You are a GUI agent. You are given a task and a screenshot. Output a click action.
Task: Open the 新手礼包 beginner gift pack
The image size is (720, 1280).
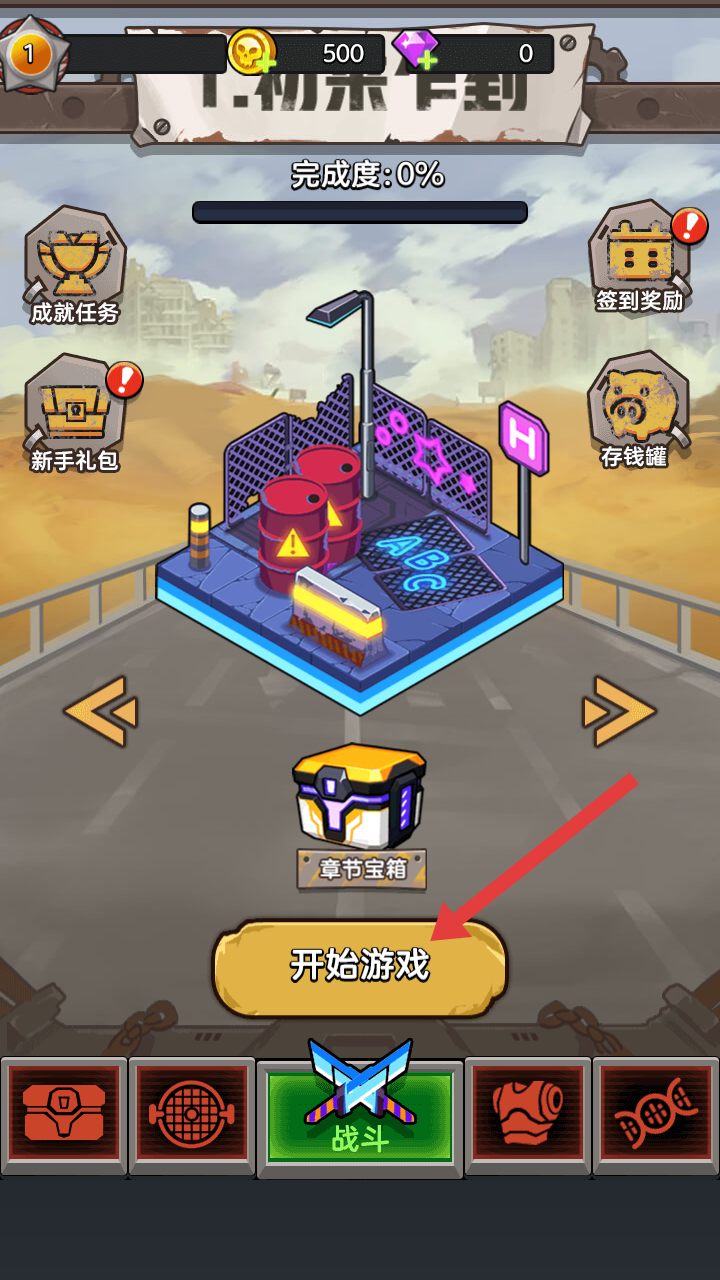click(75, 413)
